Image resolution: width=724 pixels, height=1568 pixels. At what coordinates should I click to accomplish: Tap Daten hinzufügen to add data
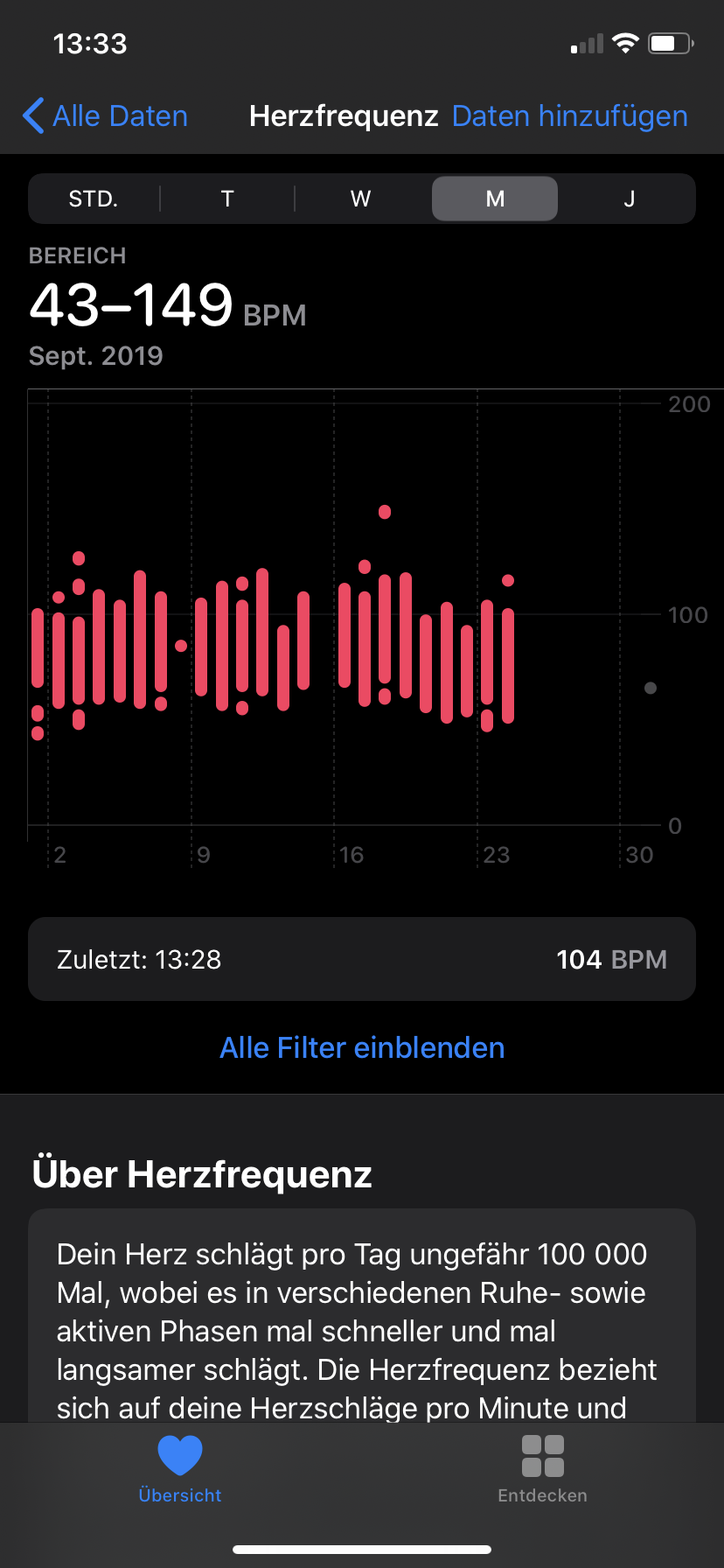569,116
